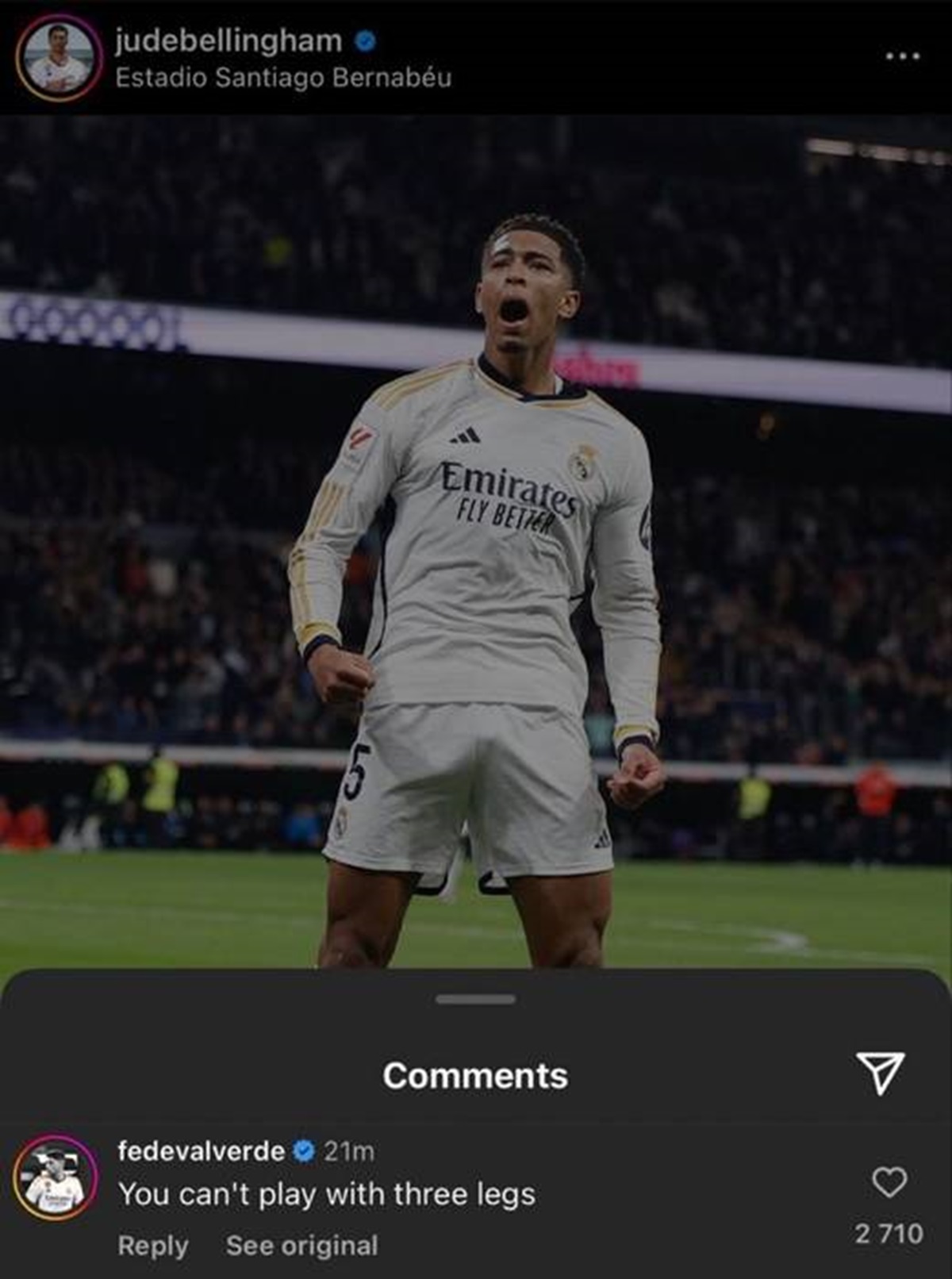Open judebellingham's profile picture
Screen dimensions: 952x1279
click(59, 58)
